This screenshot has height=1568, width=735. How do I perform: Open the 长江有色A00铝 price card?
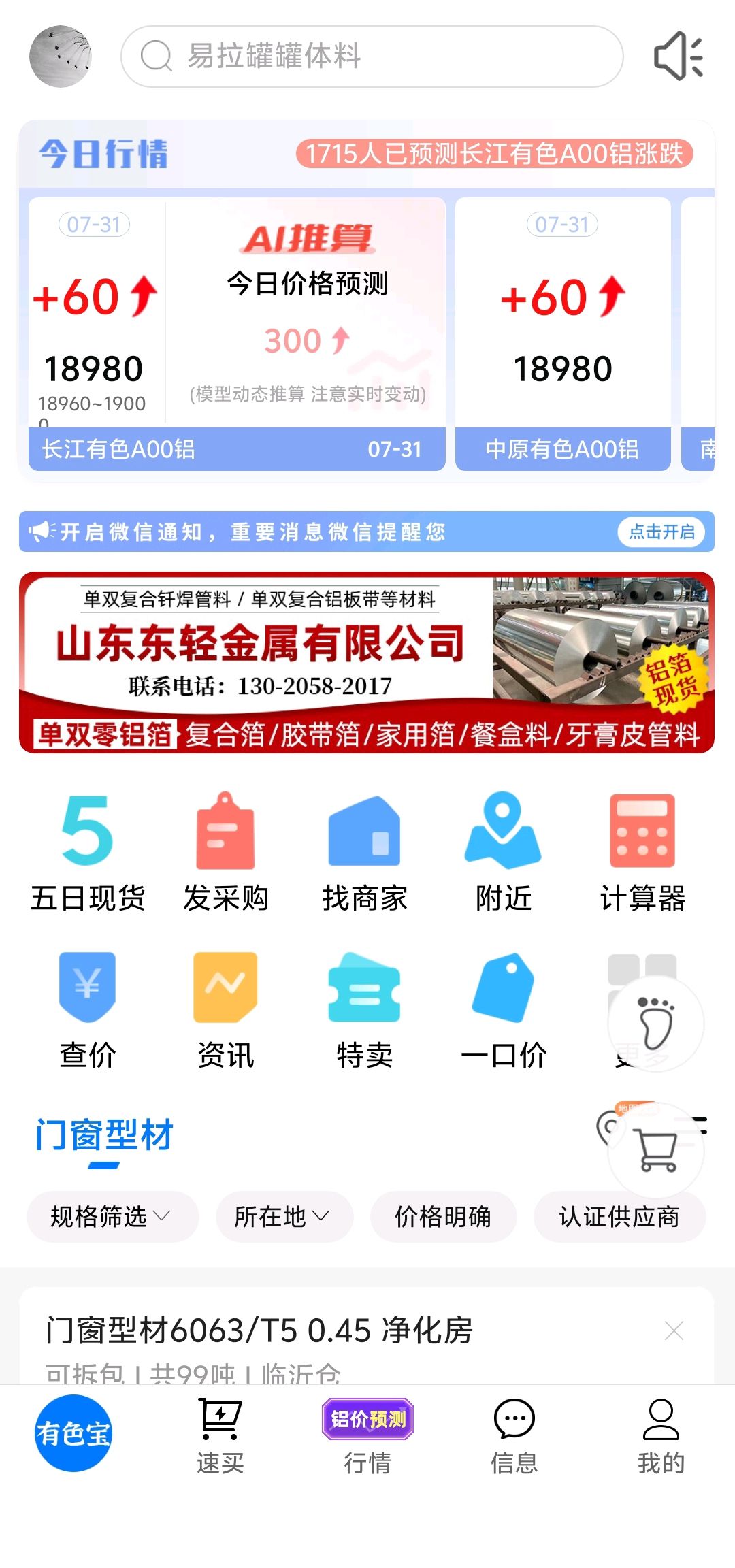(237, 334)
